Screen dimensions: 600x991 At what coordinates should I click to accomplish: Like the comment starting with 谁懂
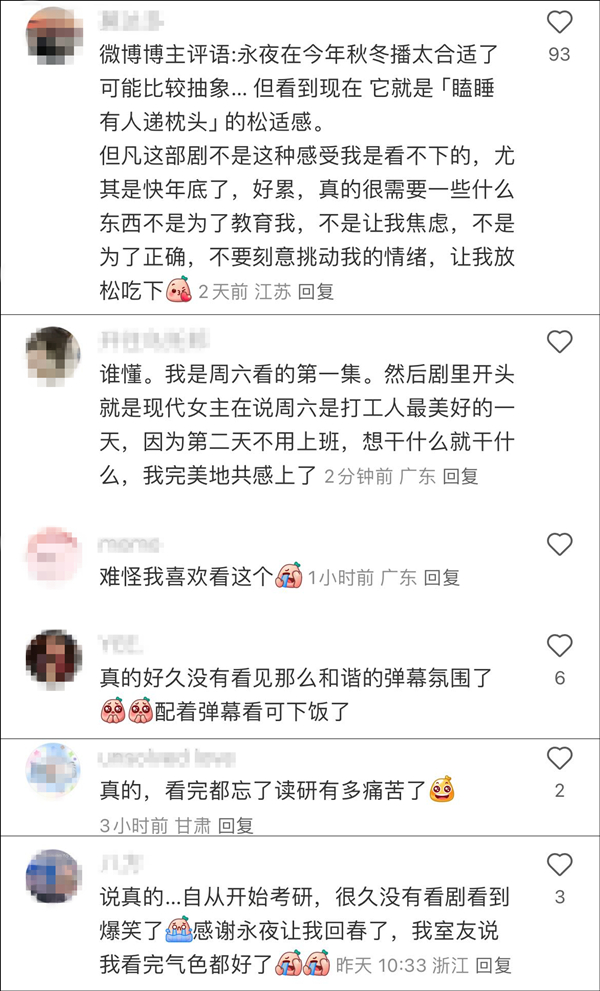click(x=560, y=343)
